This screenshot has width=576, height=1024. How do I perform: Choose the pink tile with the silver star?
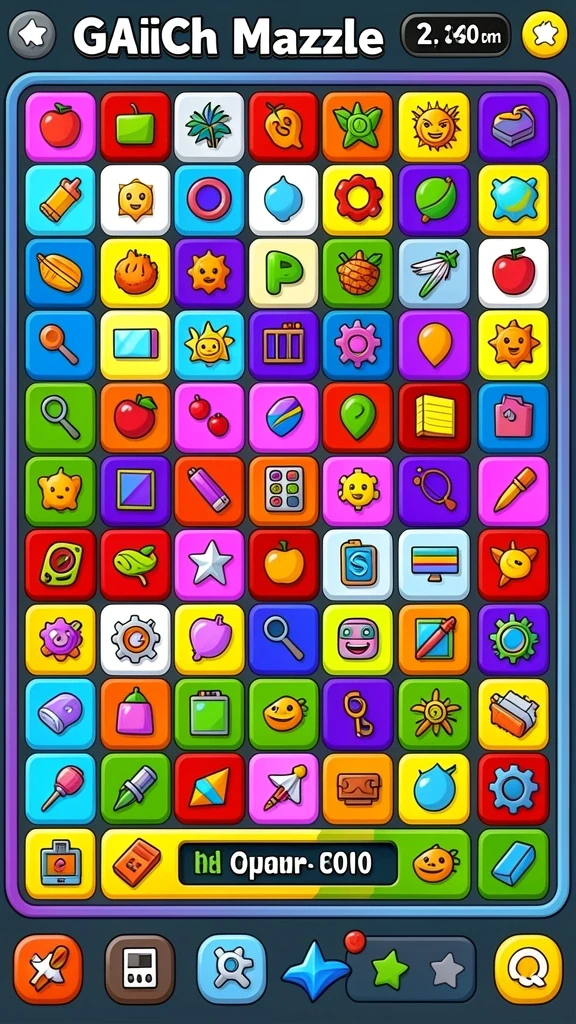click(209, 565)
